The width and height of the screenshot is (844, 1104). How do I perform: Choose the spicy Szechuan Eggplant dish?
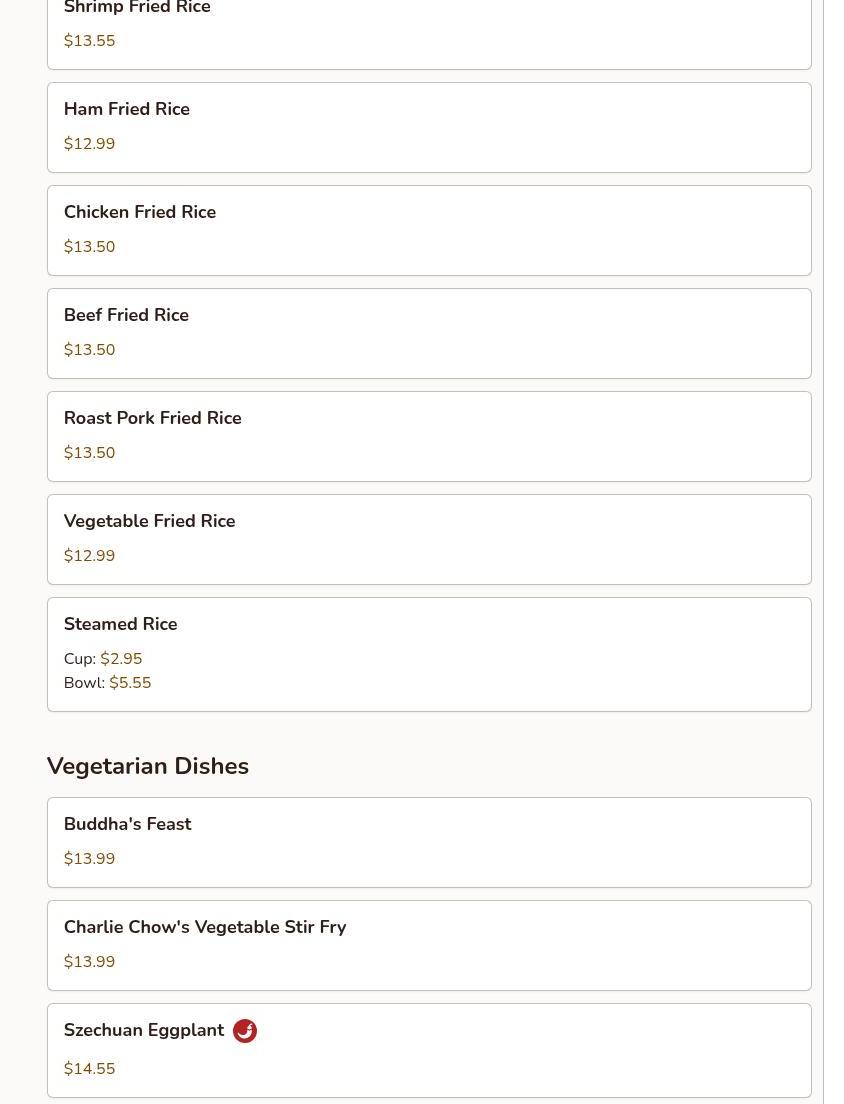tap(428, 1050)
